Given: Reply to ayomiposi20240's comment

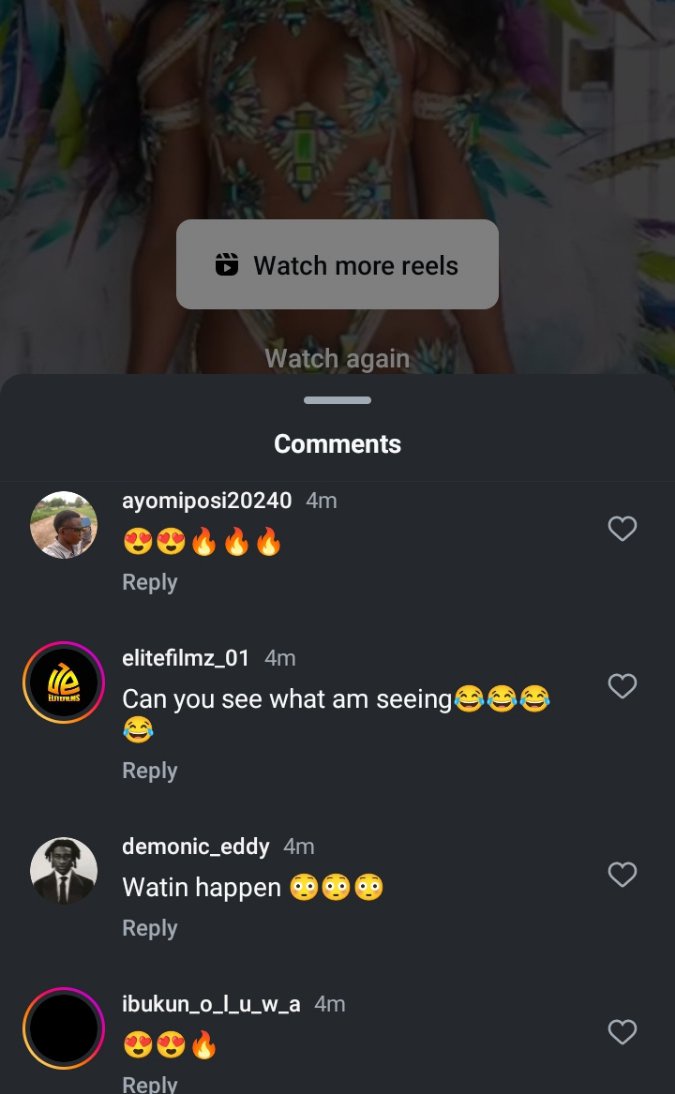Looking at the screenshot, I should [149, 582].
